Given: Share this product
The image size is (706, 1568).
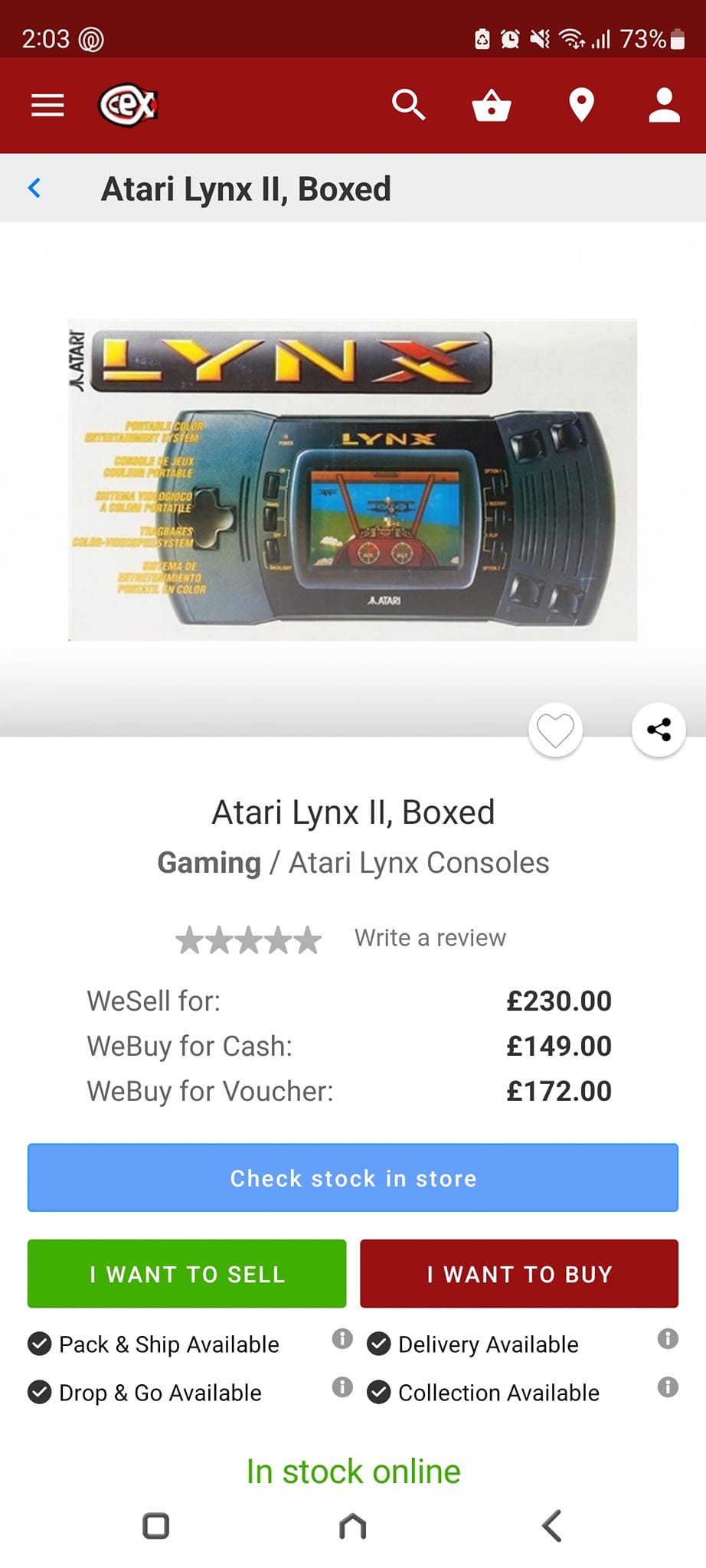Looking at the screenshot, I should pos(659,730).
